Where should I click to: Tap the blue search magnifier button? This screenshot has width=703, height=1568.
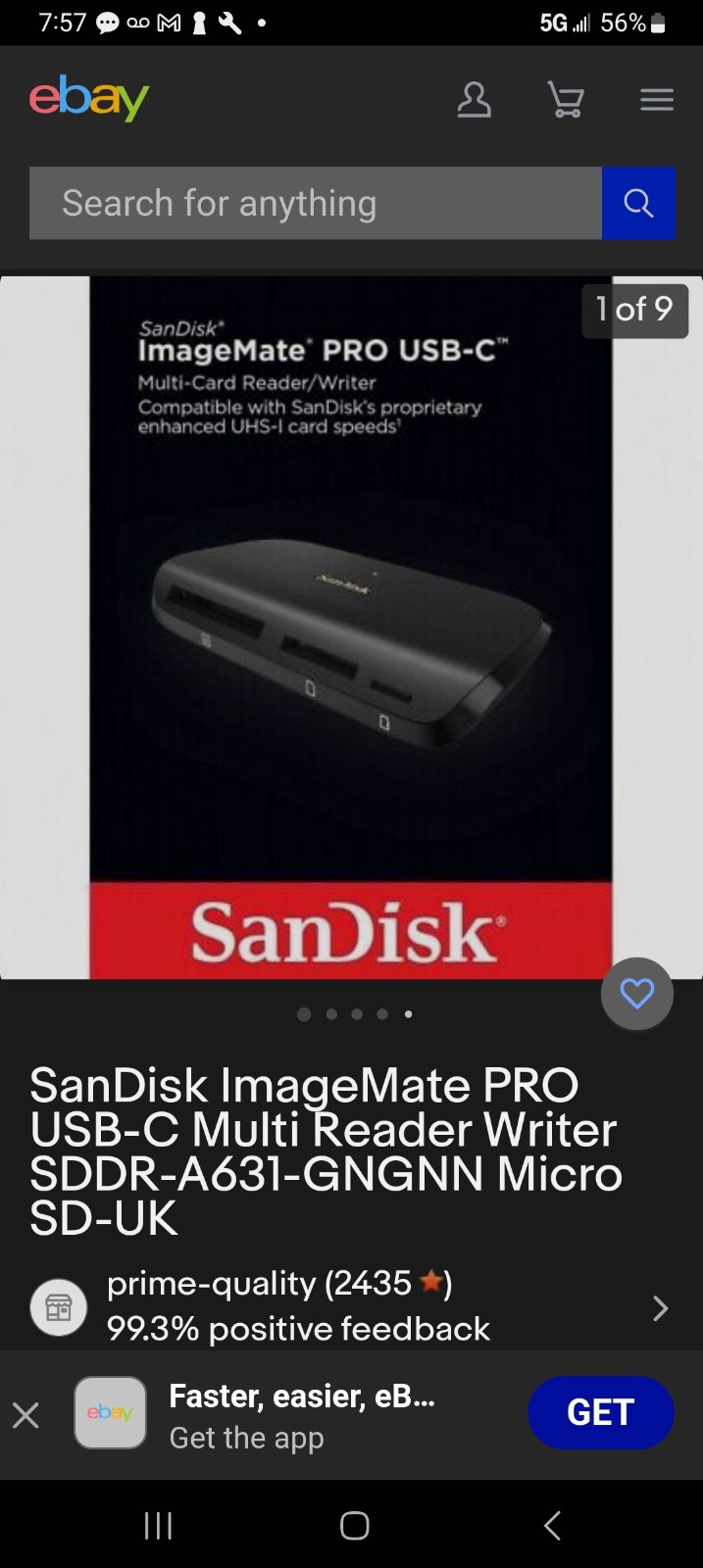(x=638, y=203)
